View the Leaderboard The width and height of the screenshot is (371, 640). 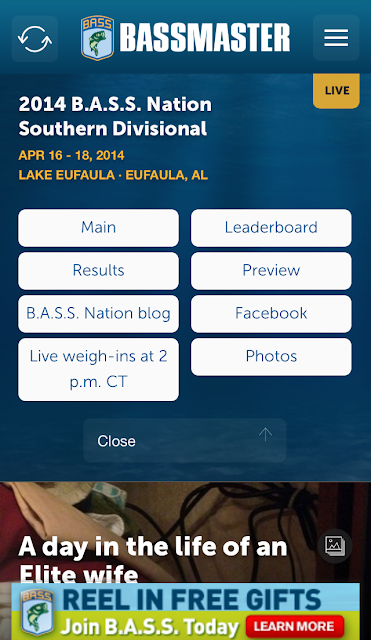[271, 228]
